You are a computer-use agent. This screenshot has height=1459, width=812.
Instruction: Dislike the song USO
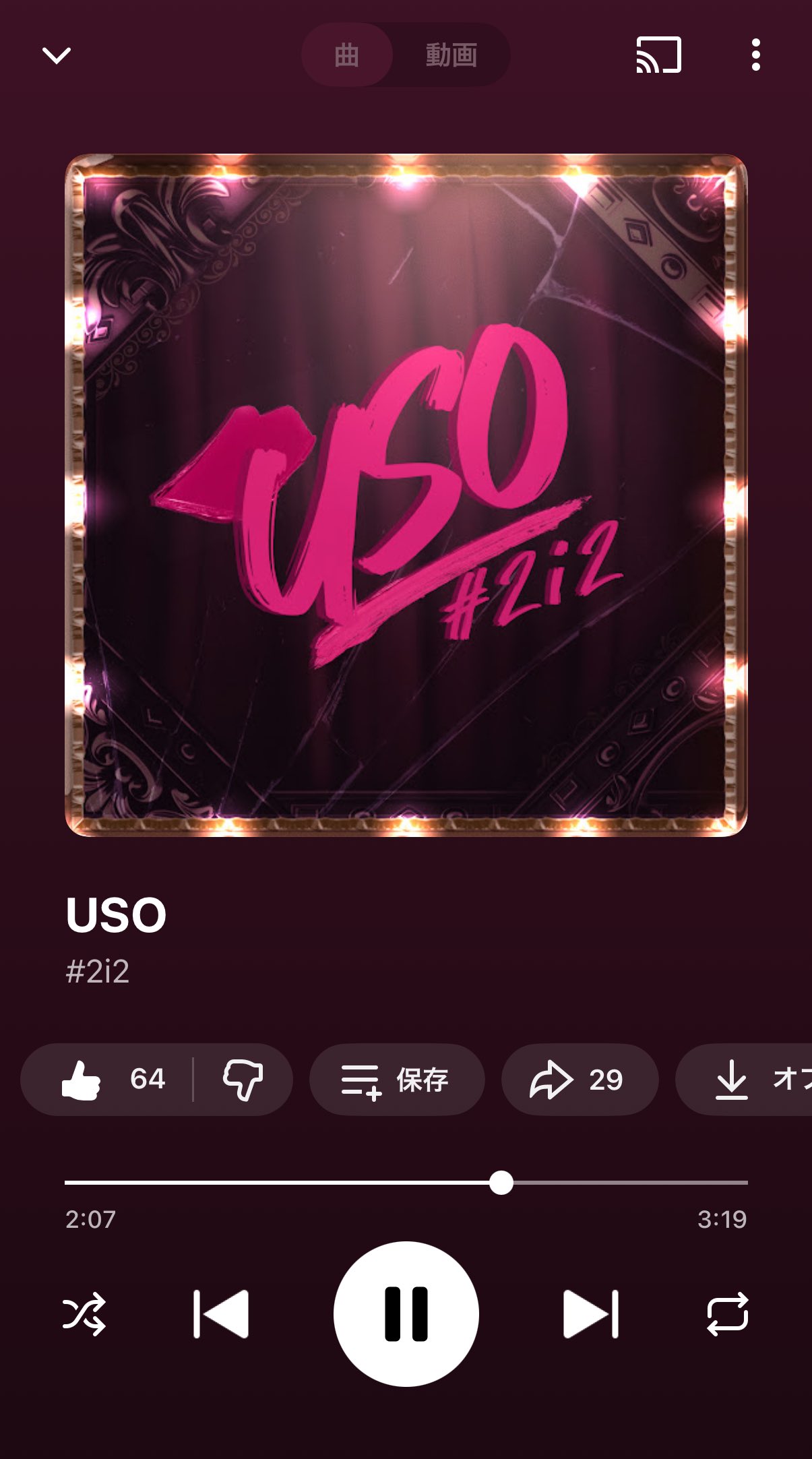click(x=243, y=1080)
